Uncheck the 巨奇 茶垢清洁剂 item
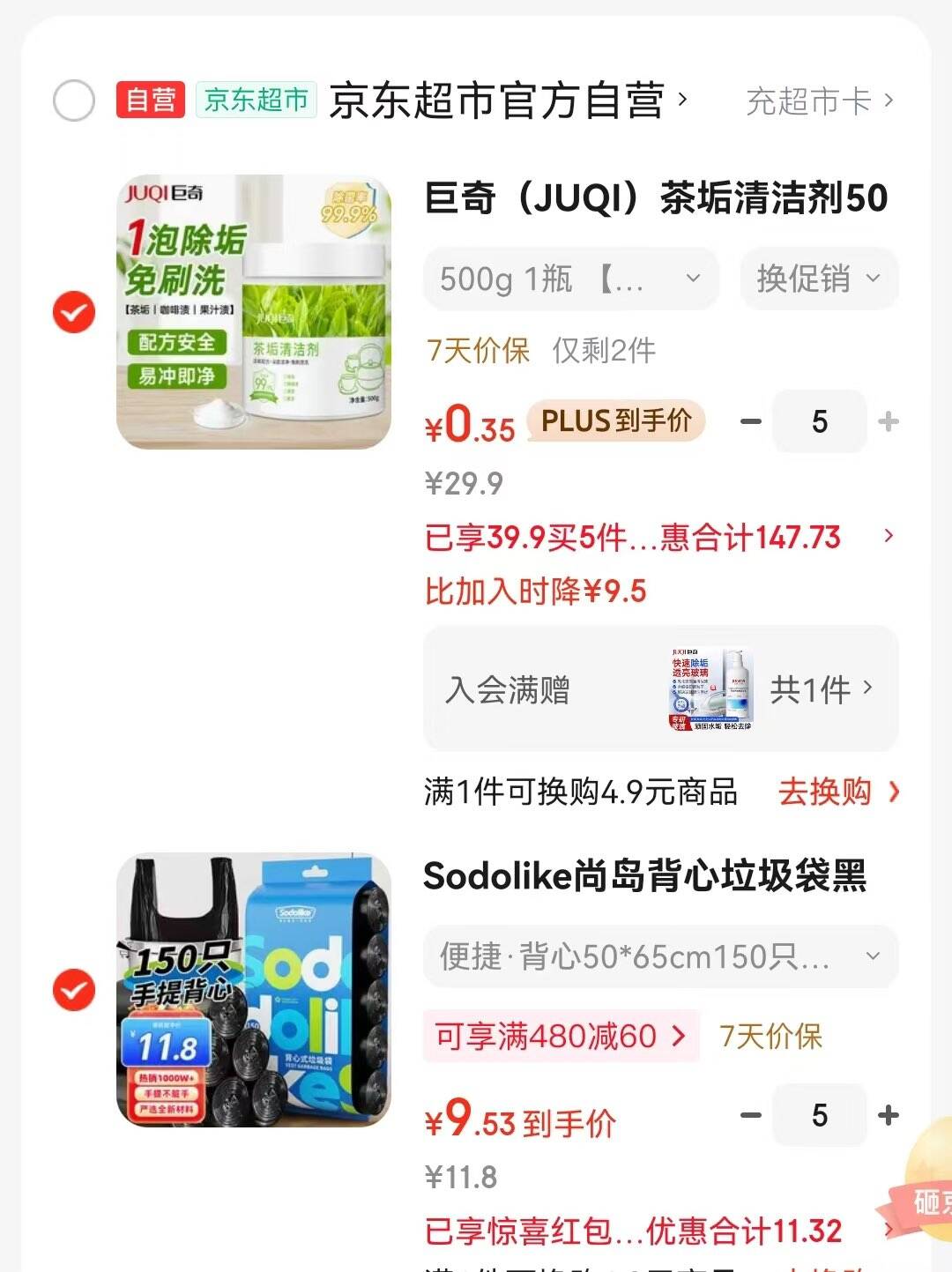 [x=74, y=312]
